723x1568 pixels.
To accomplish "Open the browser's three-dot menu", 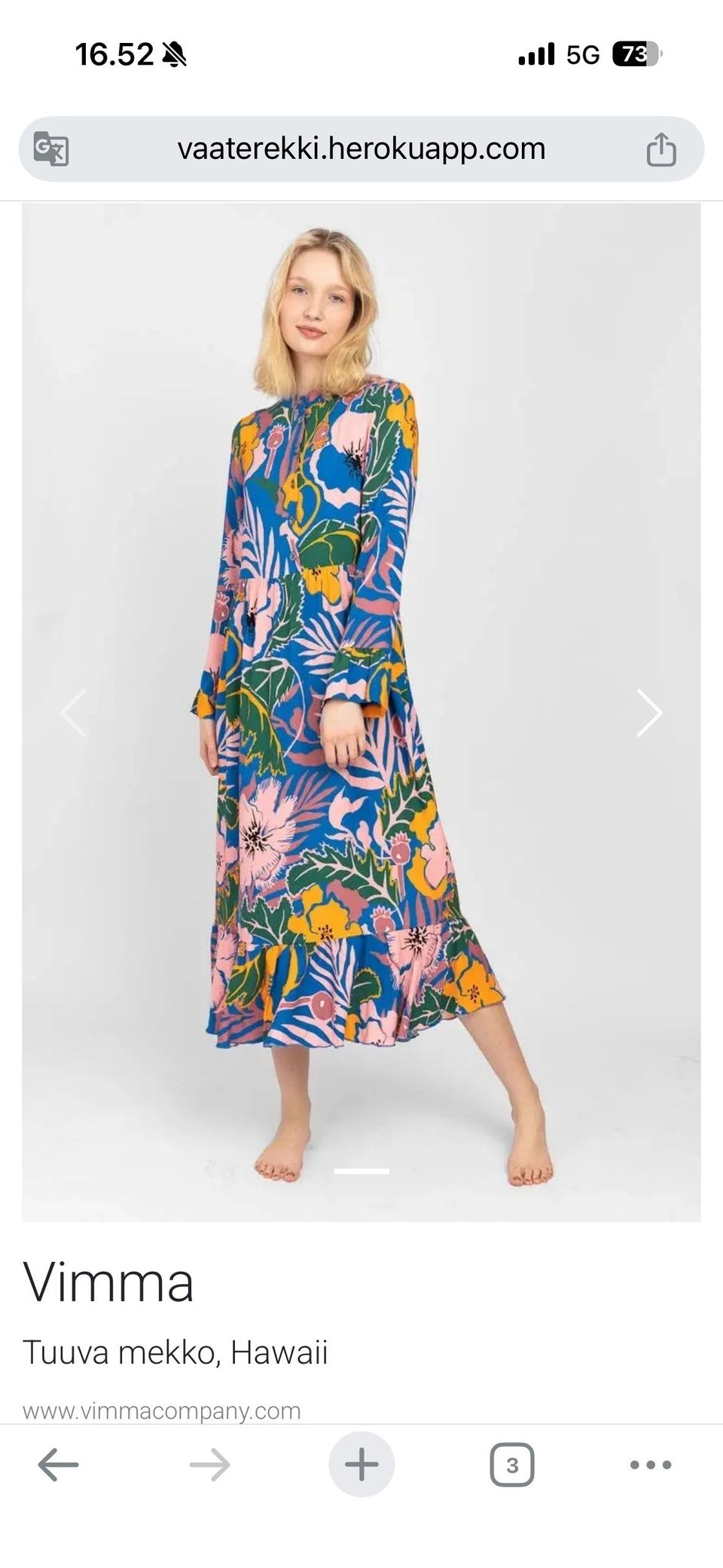I will tap(651, 1465).
